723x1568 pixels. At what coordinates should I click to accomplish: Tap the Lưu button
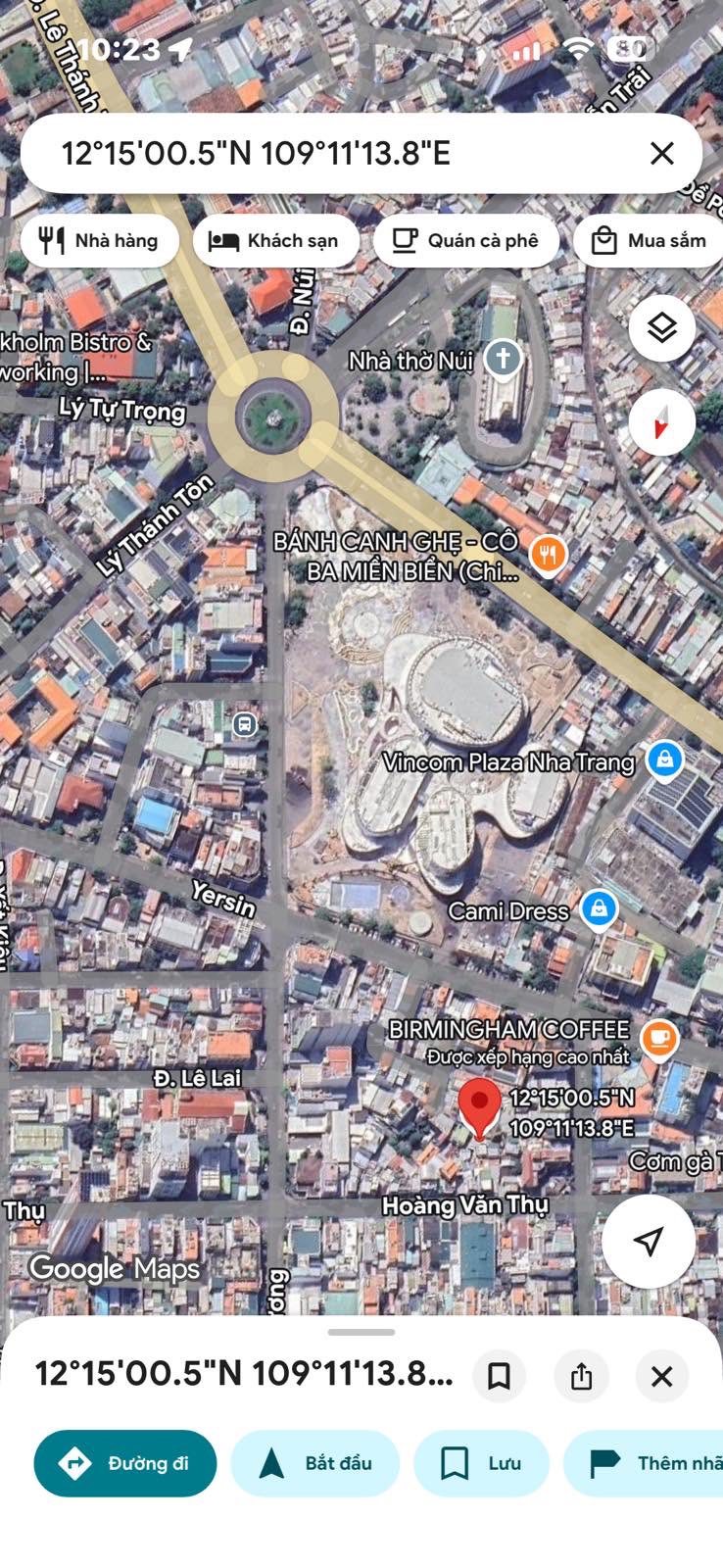(481, 1463)
